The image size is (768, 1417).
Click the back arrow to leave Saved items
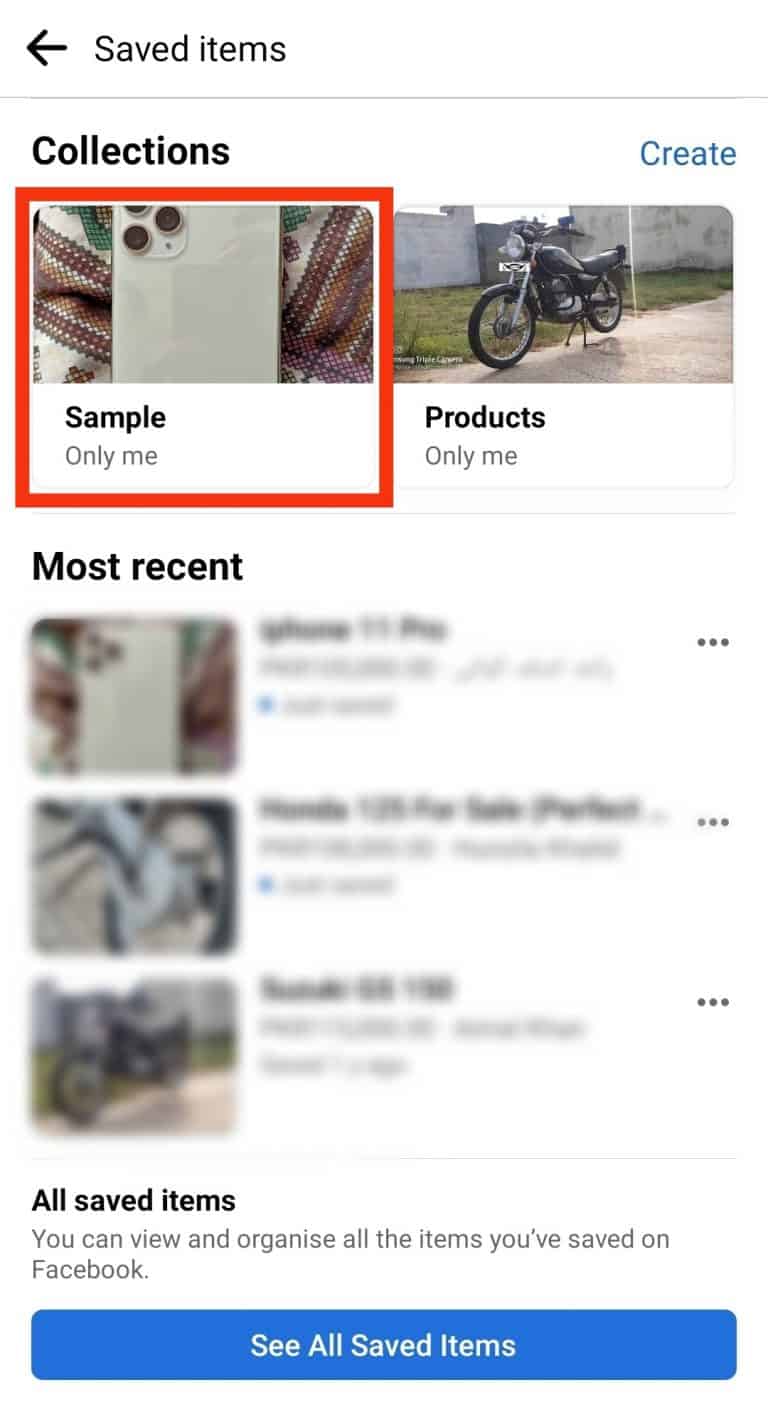[46, 47]
